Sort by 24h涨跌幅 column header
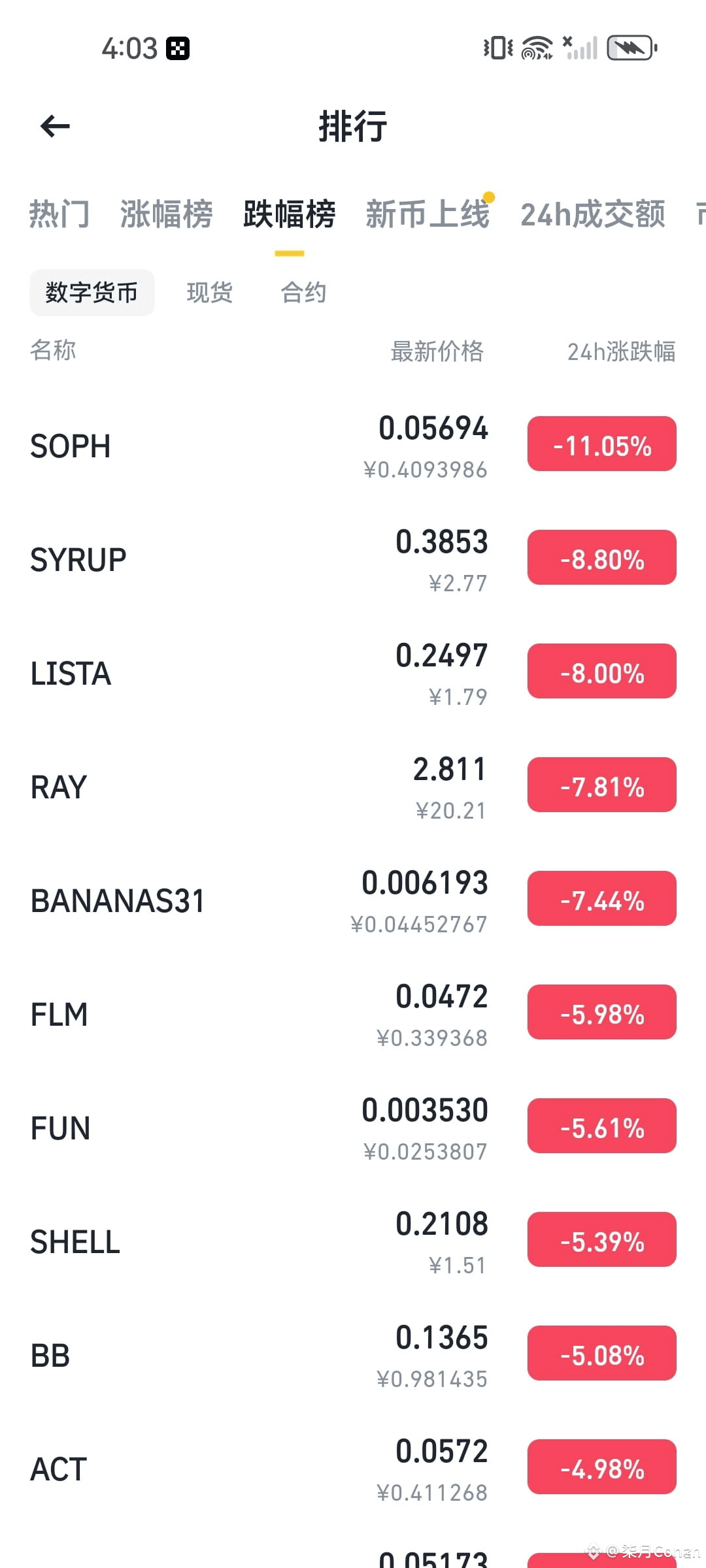 [621, 351]
